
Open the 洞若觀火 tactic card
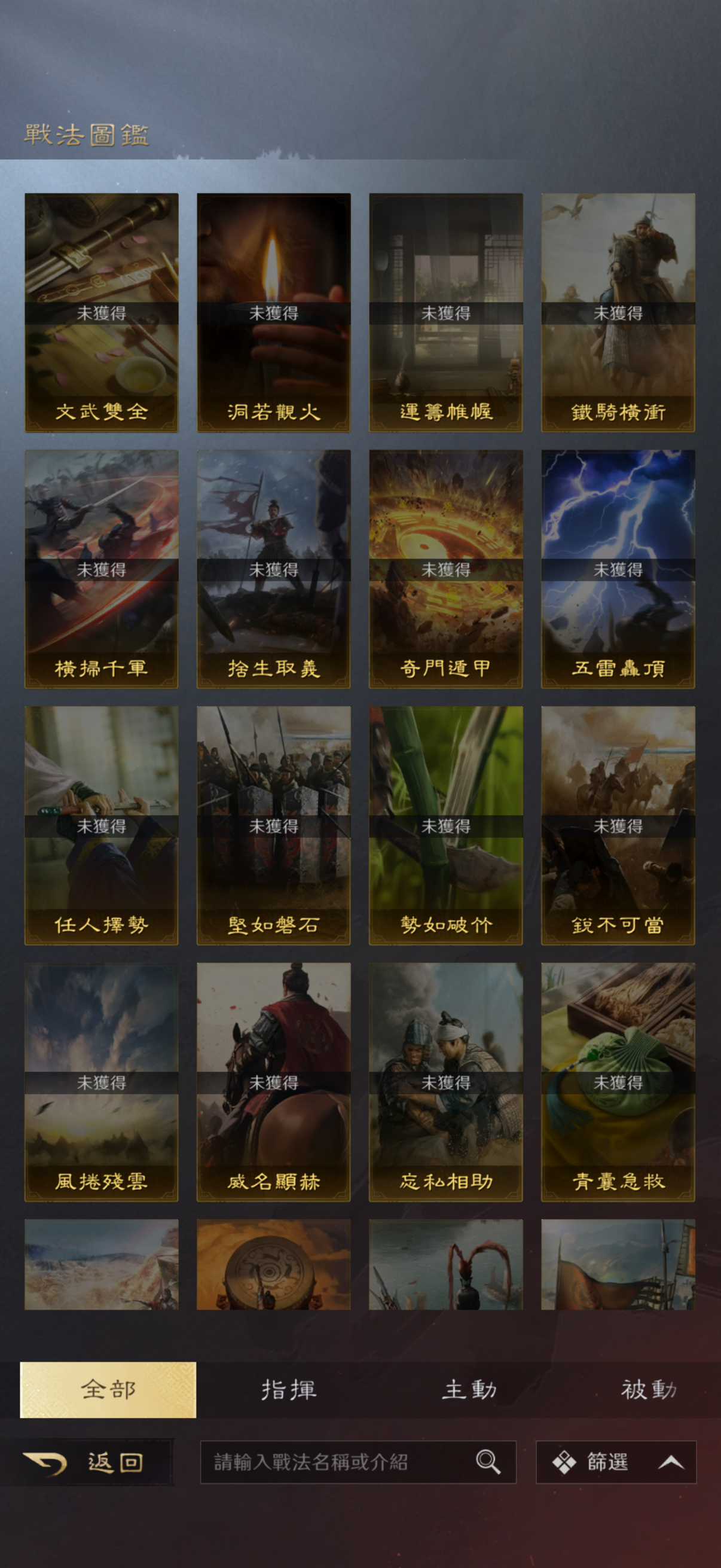pos(274,312)
